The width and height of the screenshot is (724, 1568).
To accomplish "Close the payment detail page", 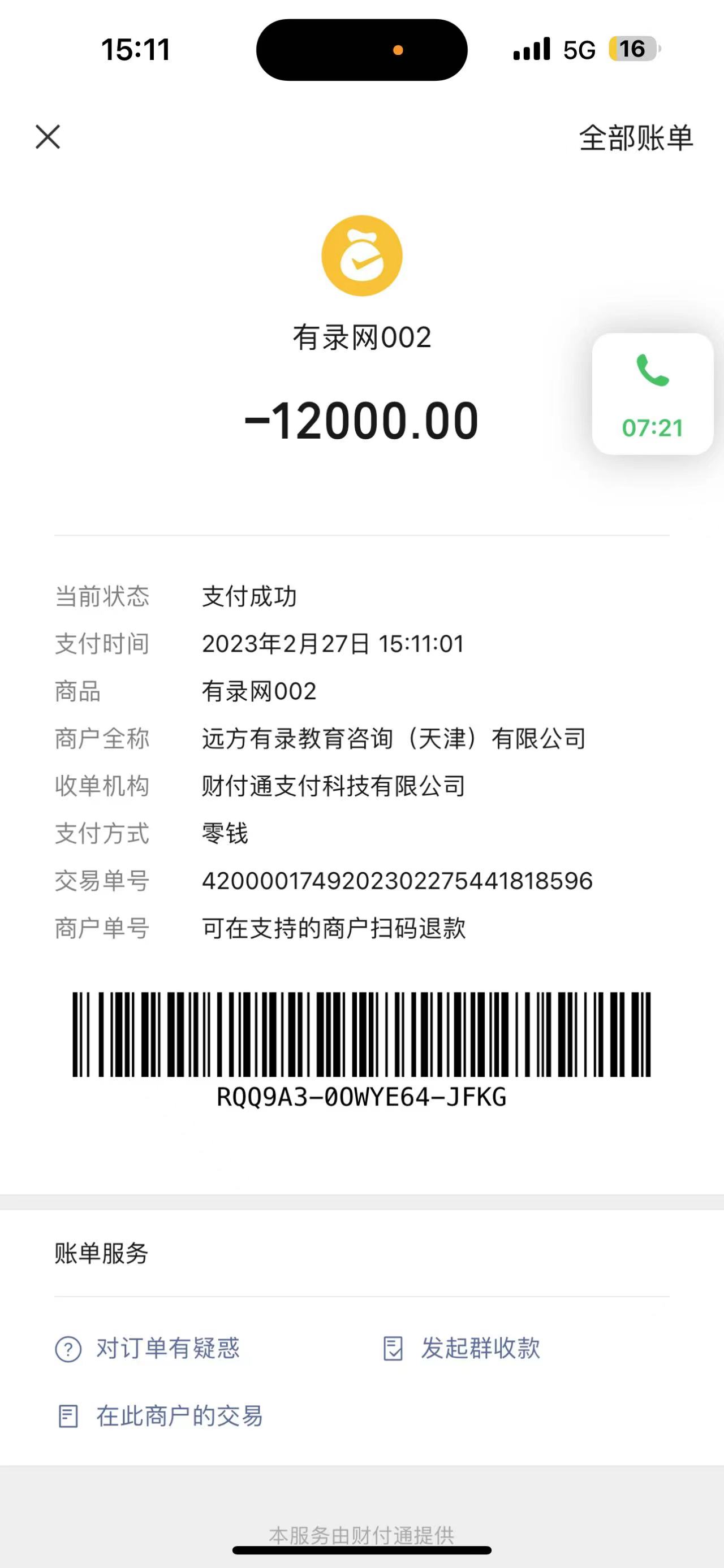I will coord(48,137).
